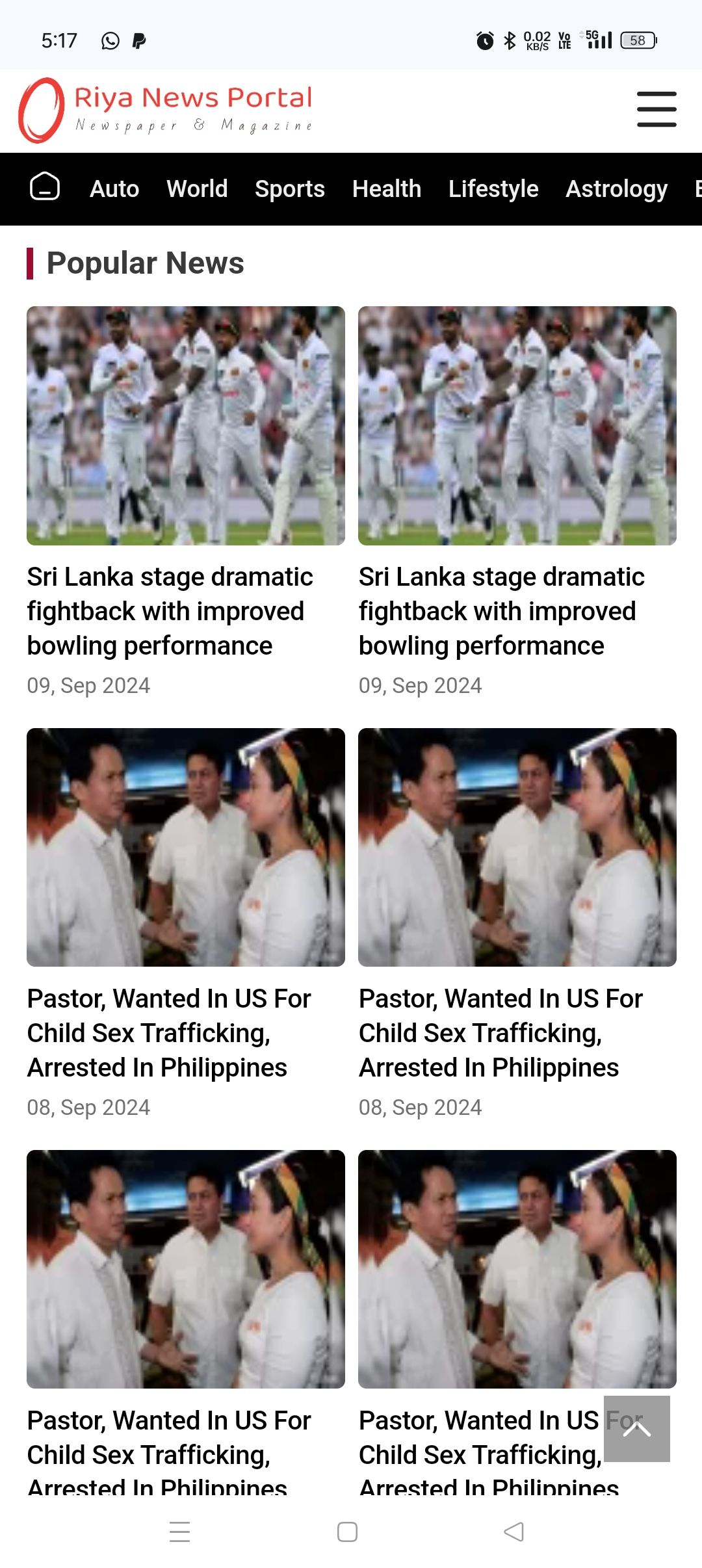This screenshot has width=702, height=1568.
Task: Tap the system home button
Action: (x=347, y=1532)
